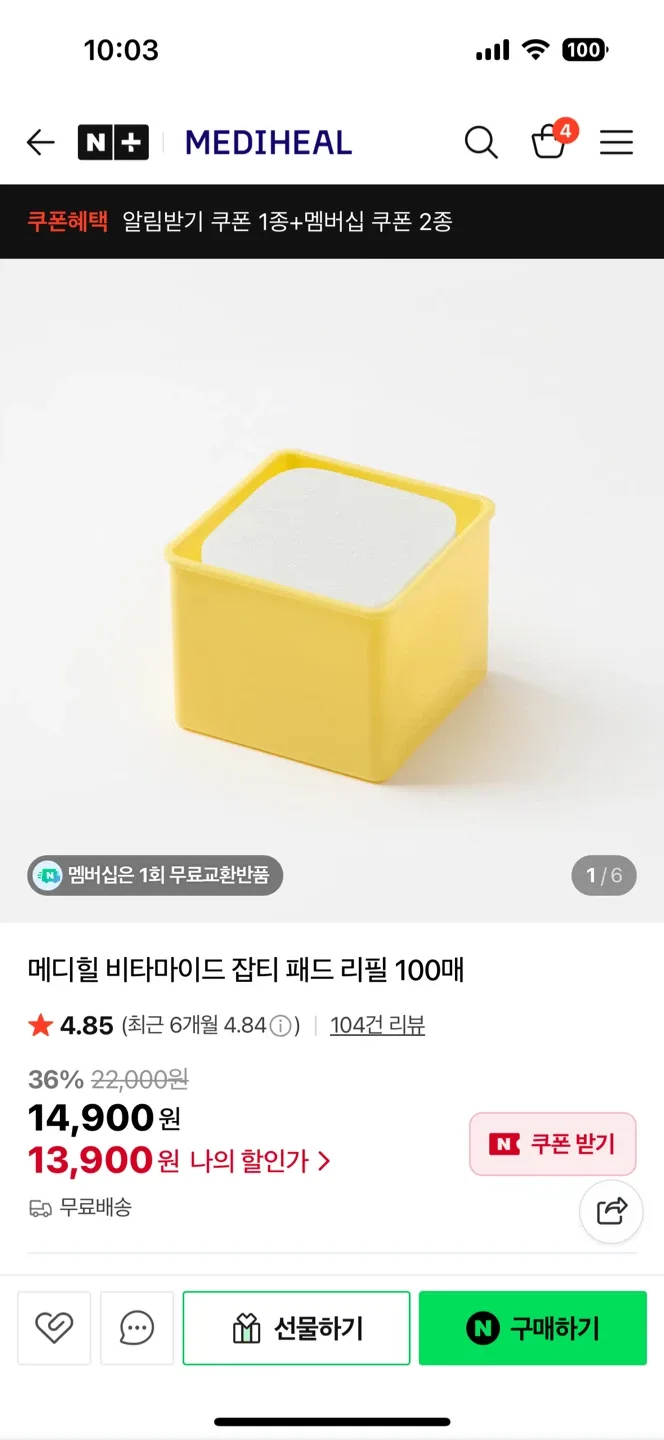
Task: Add this product to wishlist
Action: pyautogui.click(x=54, y=1328)
